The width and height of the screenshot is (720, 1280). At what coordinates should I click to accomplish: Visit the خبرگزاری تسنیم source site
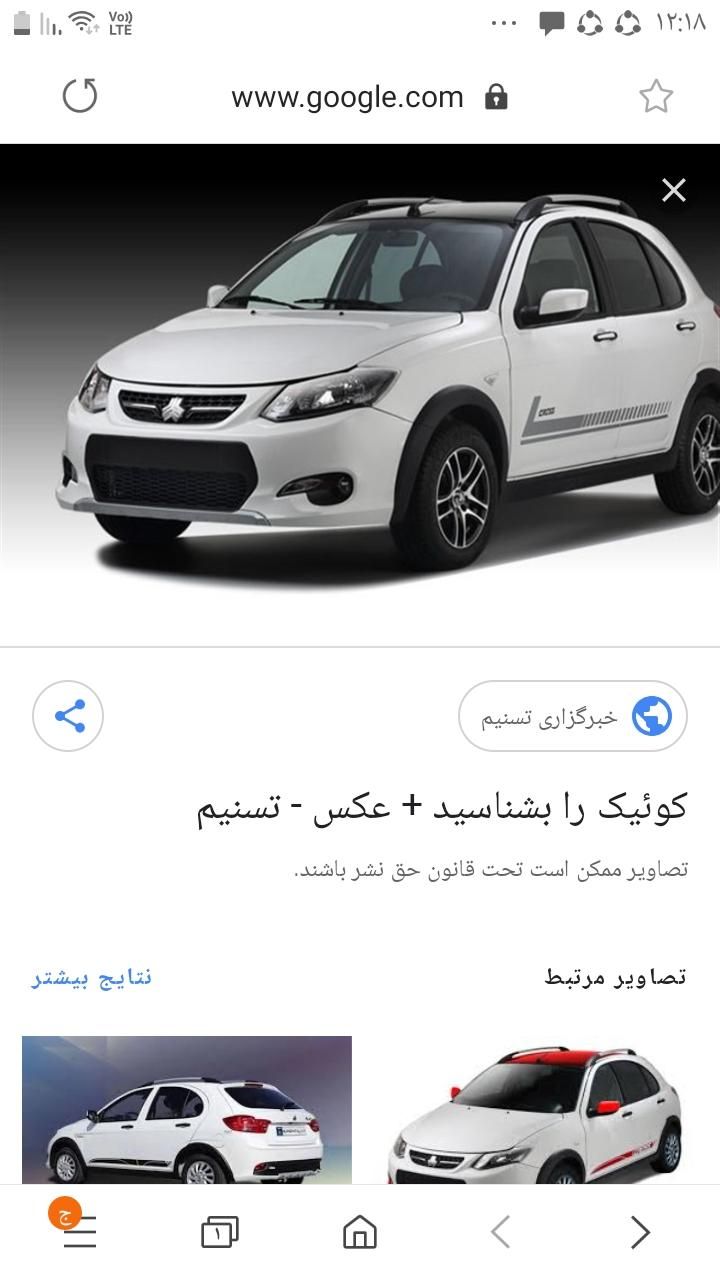pos(573,716)
